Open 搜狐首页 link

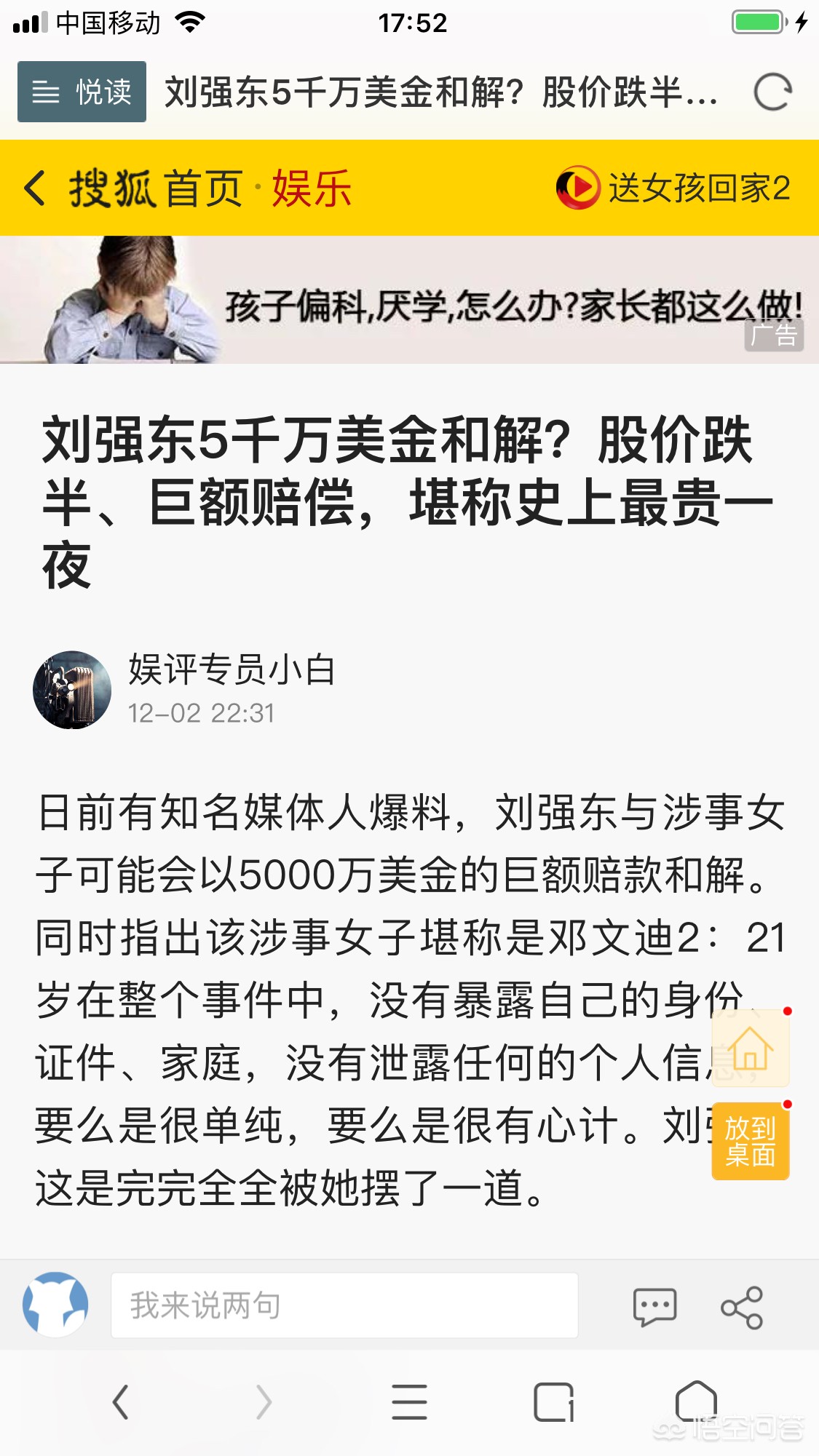(156, 188)
